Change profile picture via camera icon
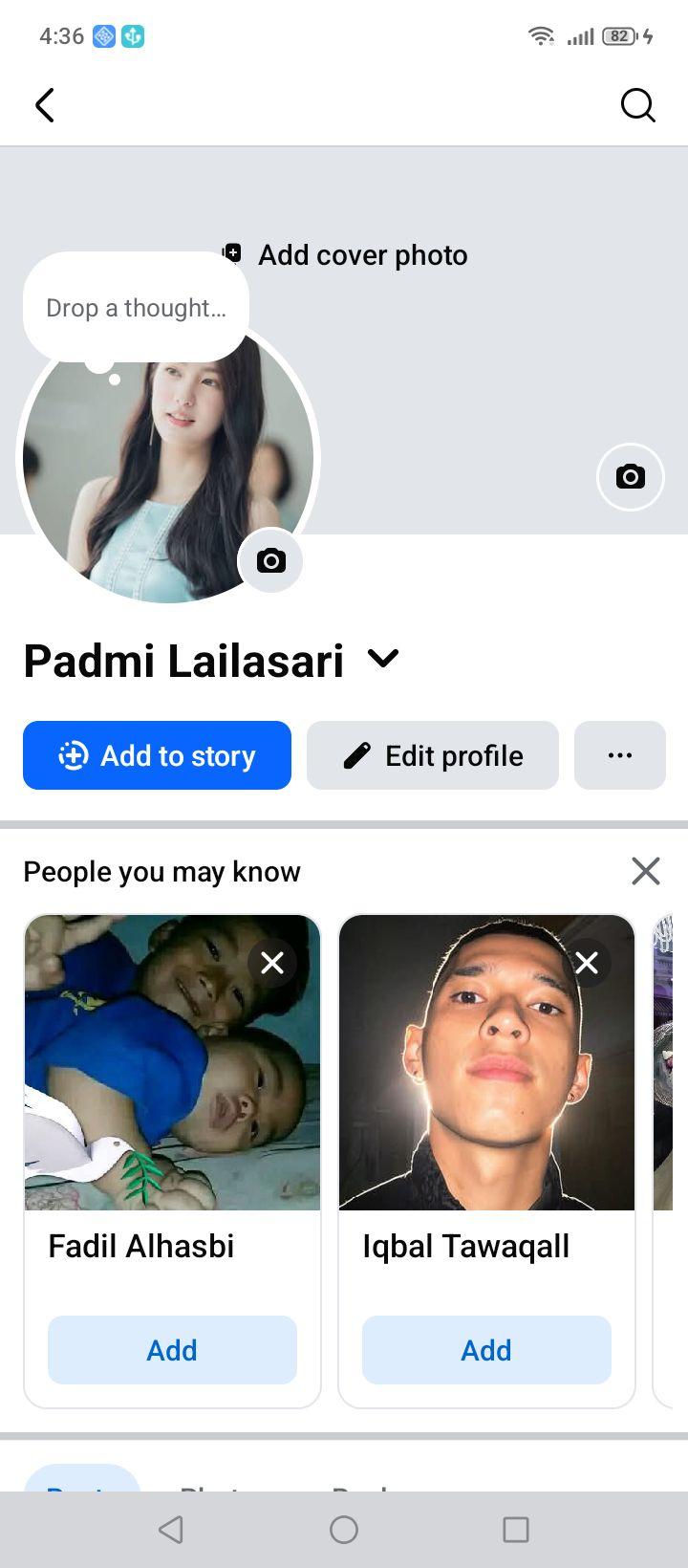 pos(271,560)
